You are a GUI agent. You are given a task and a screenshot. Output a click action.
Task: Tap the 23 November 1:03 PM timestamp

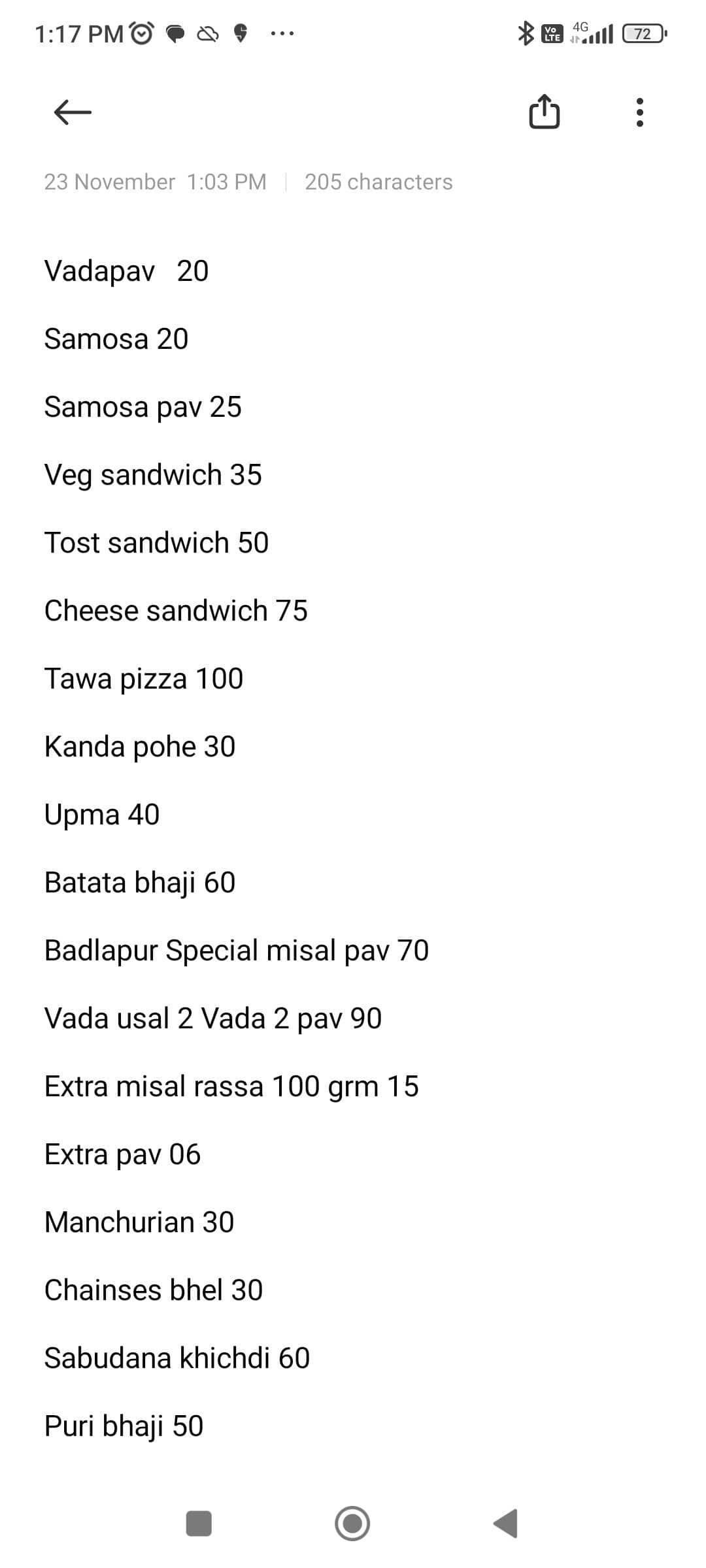(x=154, y=182)
